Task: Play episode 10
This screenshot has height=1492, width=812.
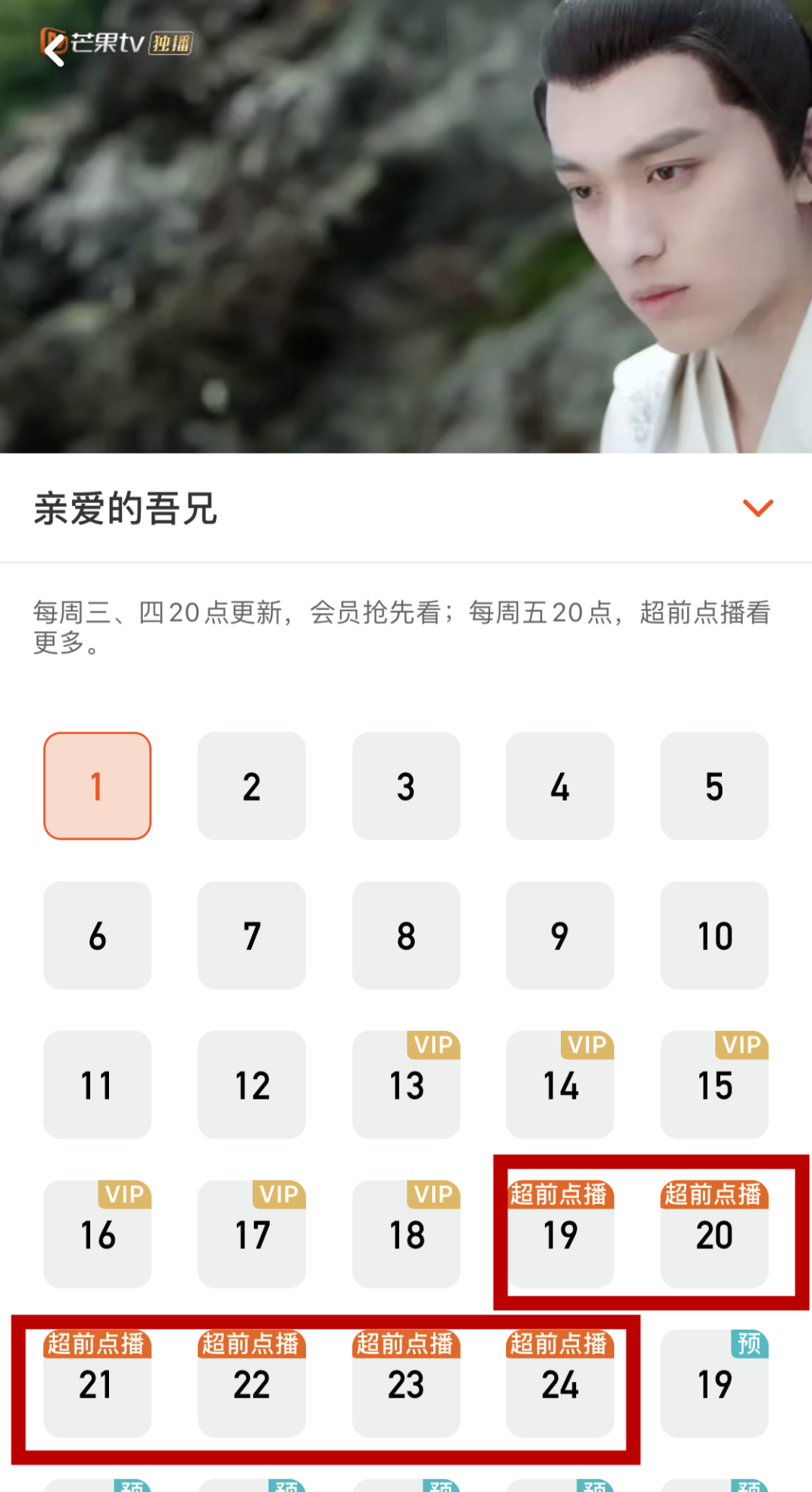Action: click(x=714, y=936)
